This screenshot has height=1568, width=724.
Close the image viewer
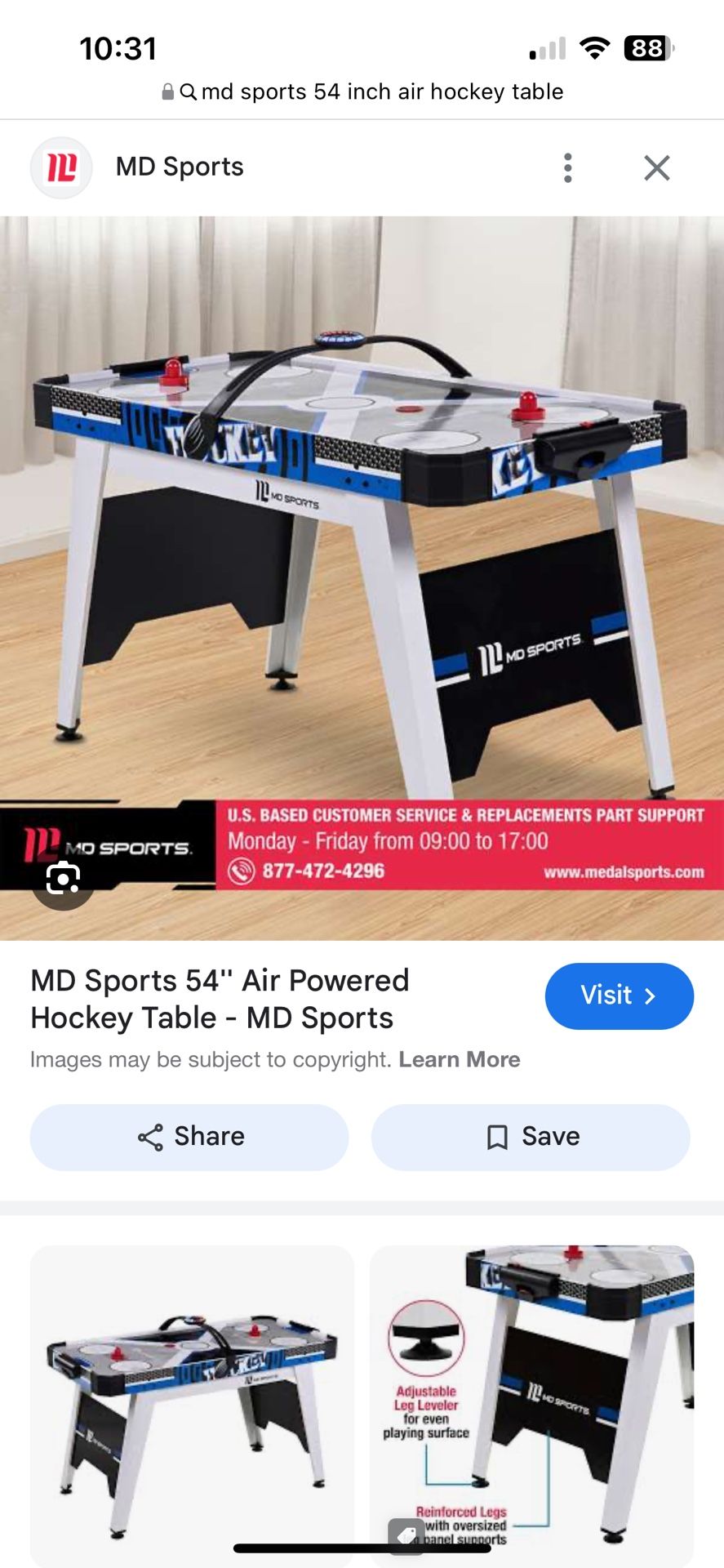pos(656,167)
